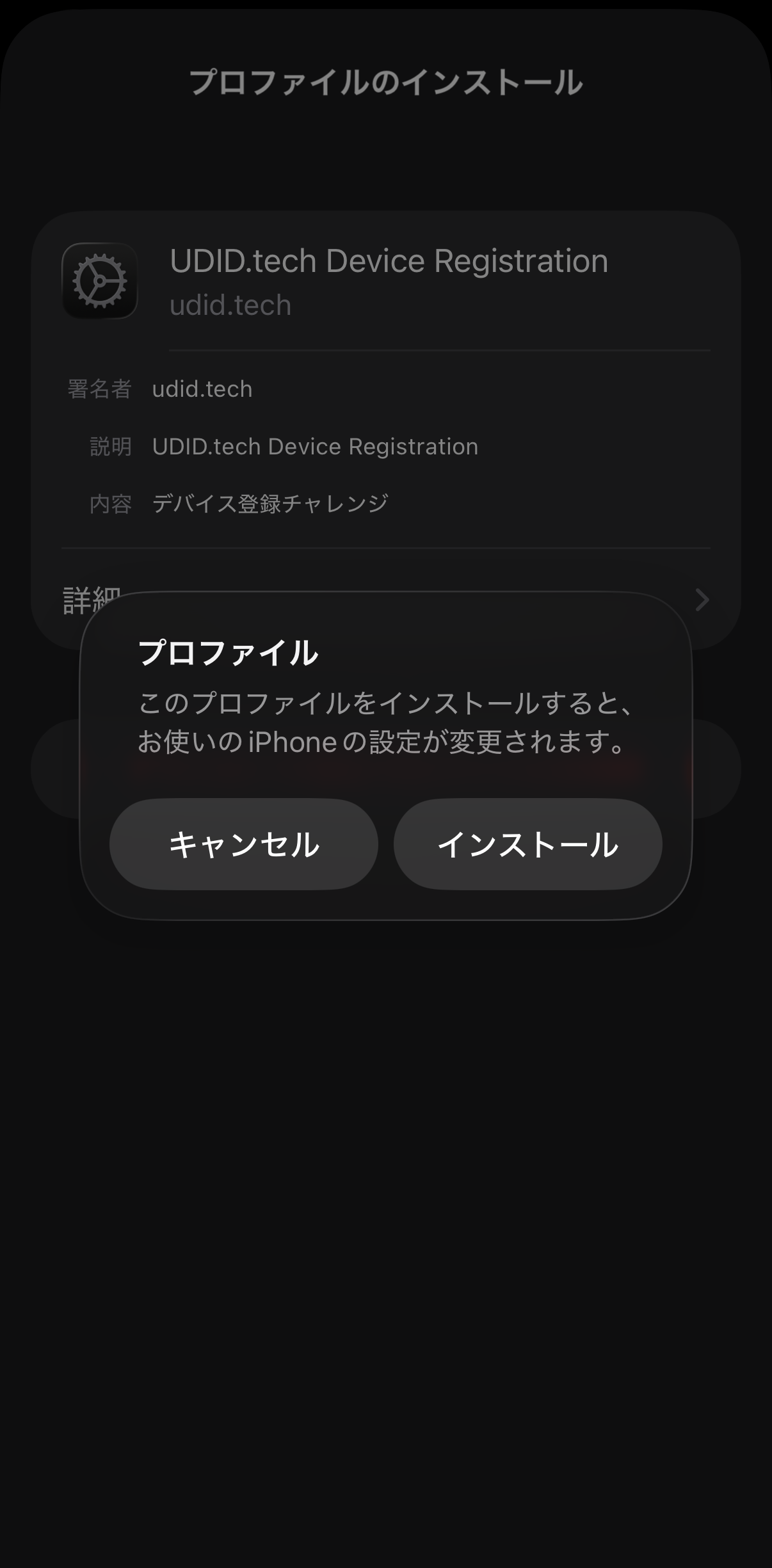Click the デバイス登録チャレンジ content text

point(269,504)
